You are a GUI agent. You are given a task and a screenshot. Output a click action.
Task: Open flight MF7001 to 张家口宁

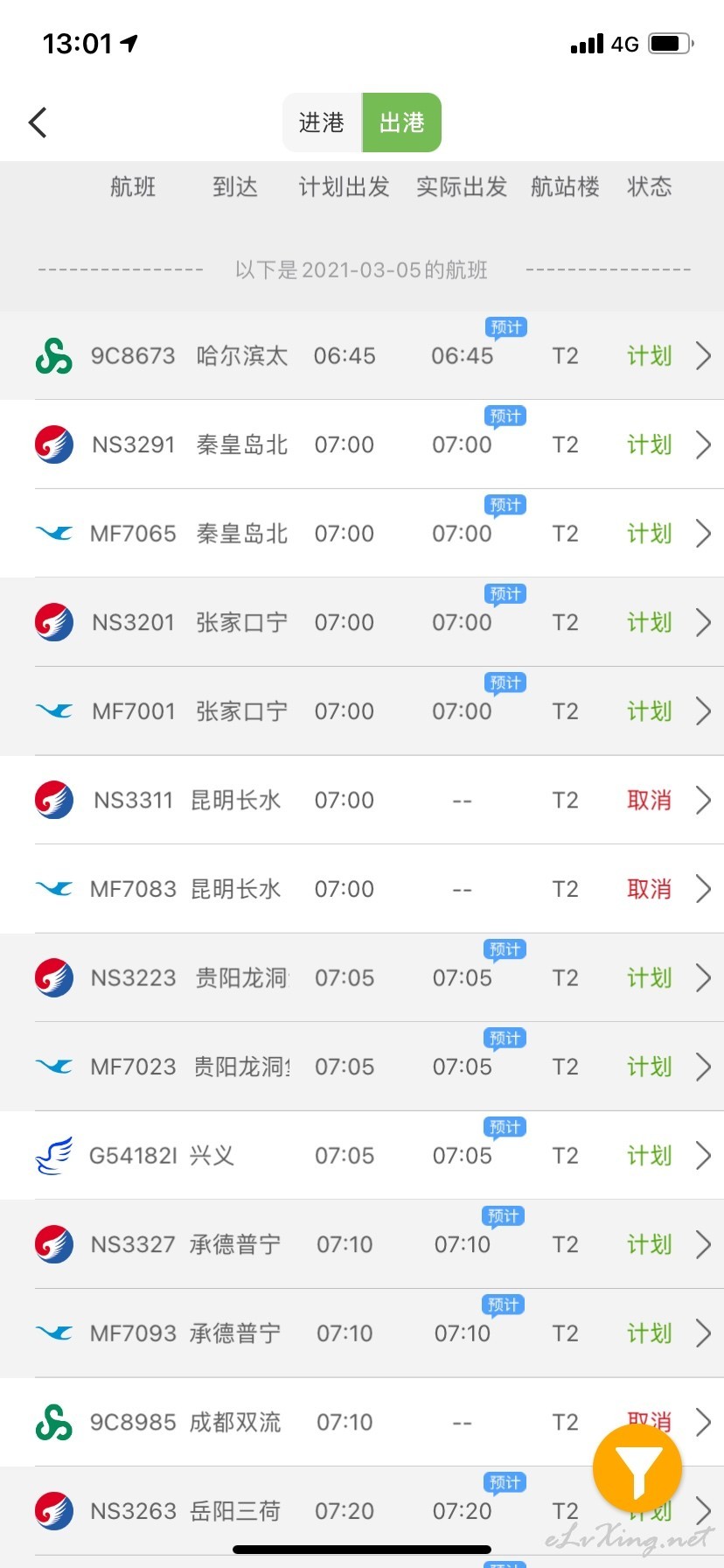(362, 711)
